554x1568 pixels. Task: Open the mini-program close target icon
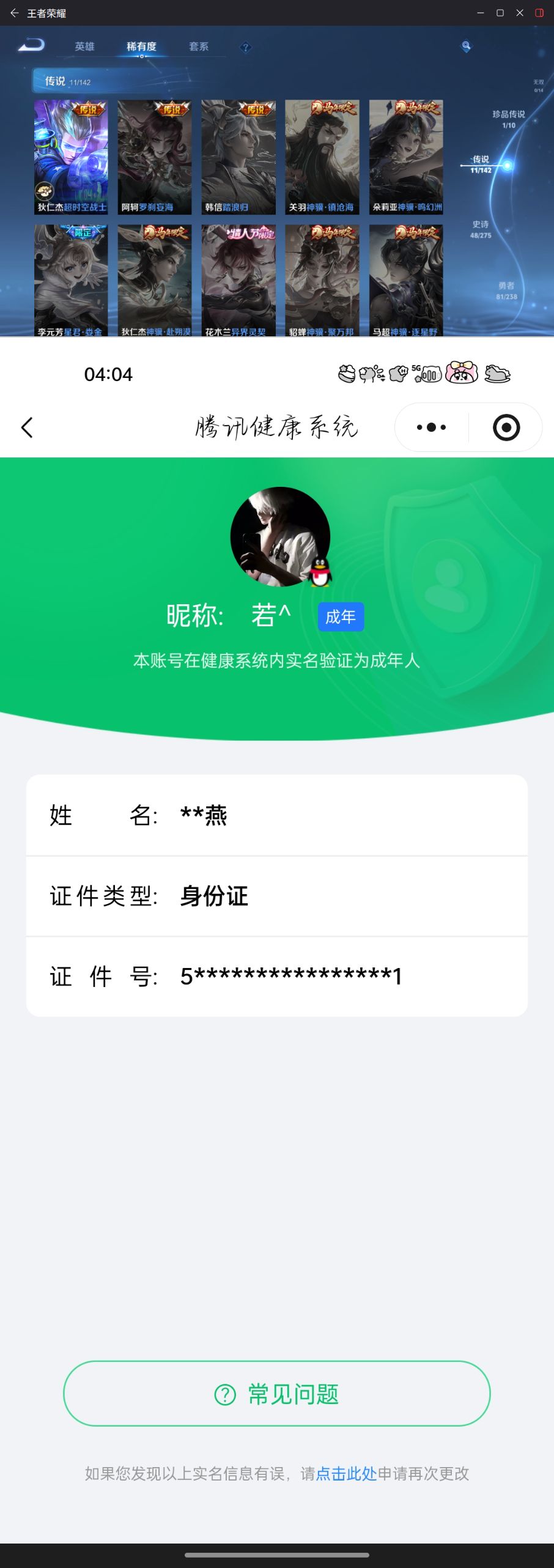click(x=506, y=427)
